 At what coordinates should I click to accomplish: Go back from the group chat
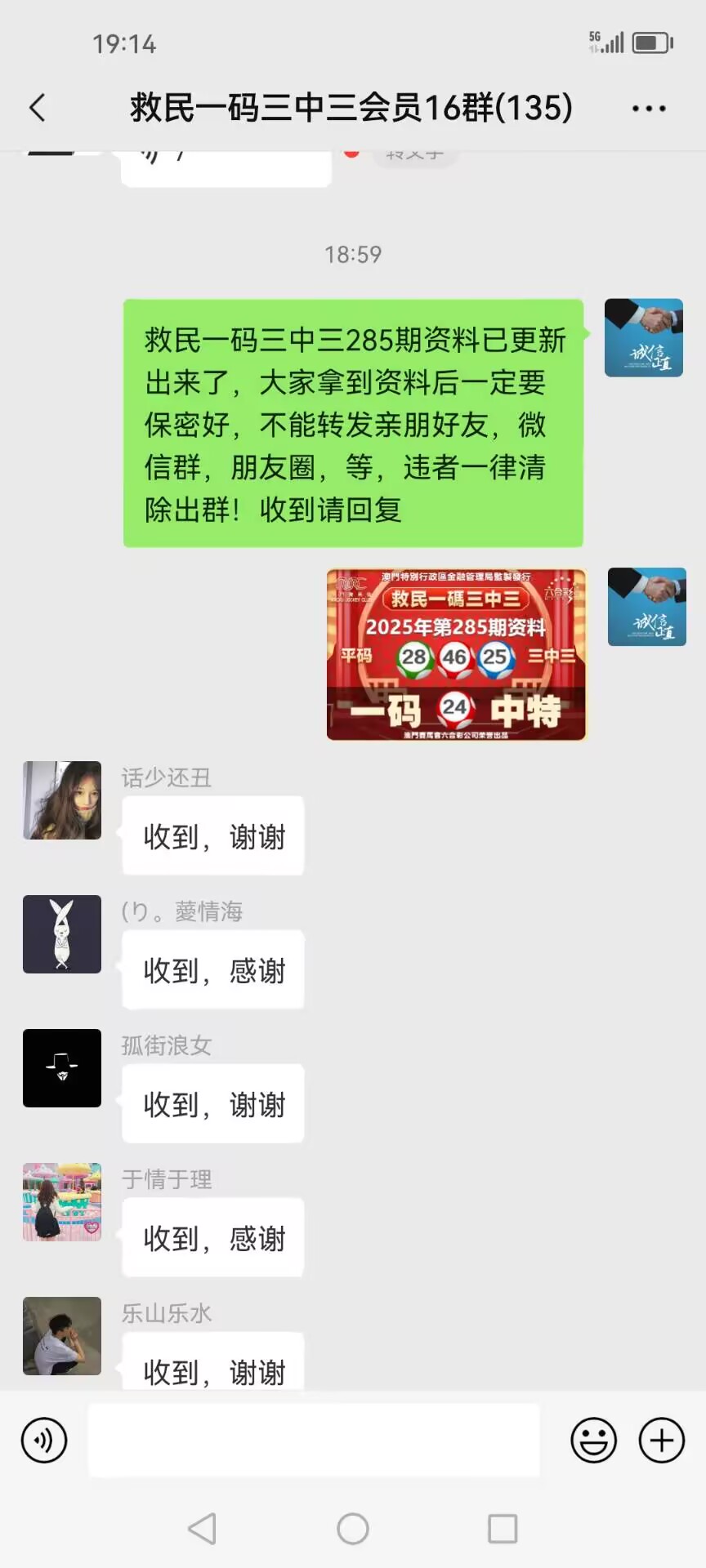[38, 108]
